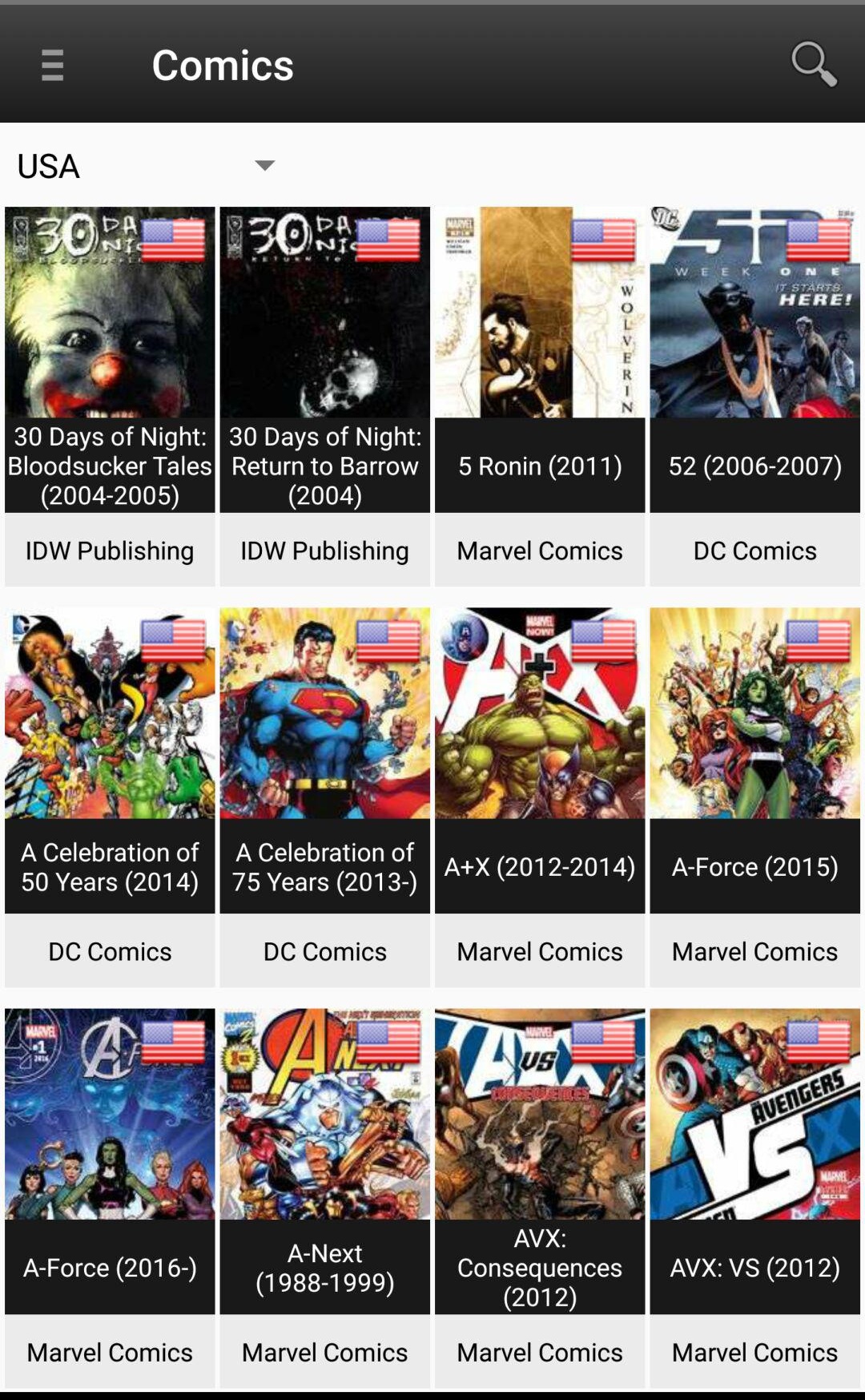Image resolution: width=865 pixels, height=1400 pixels.
Task: Open A+X (2012-2014) series
Action: click(x=540, y=761)
